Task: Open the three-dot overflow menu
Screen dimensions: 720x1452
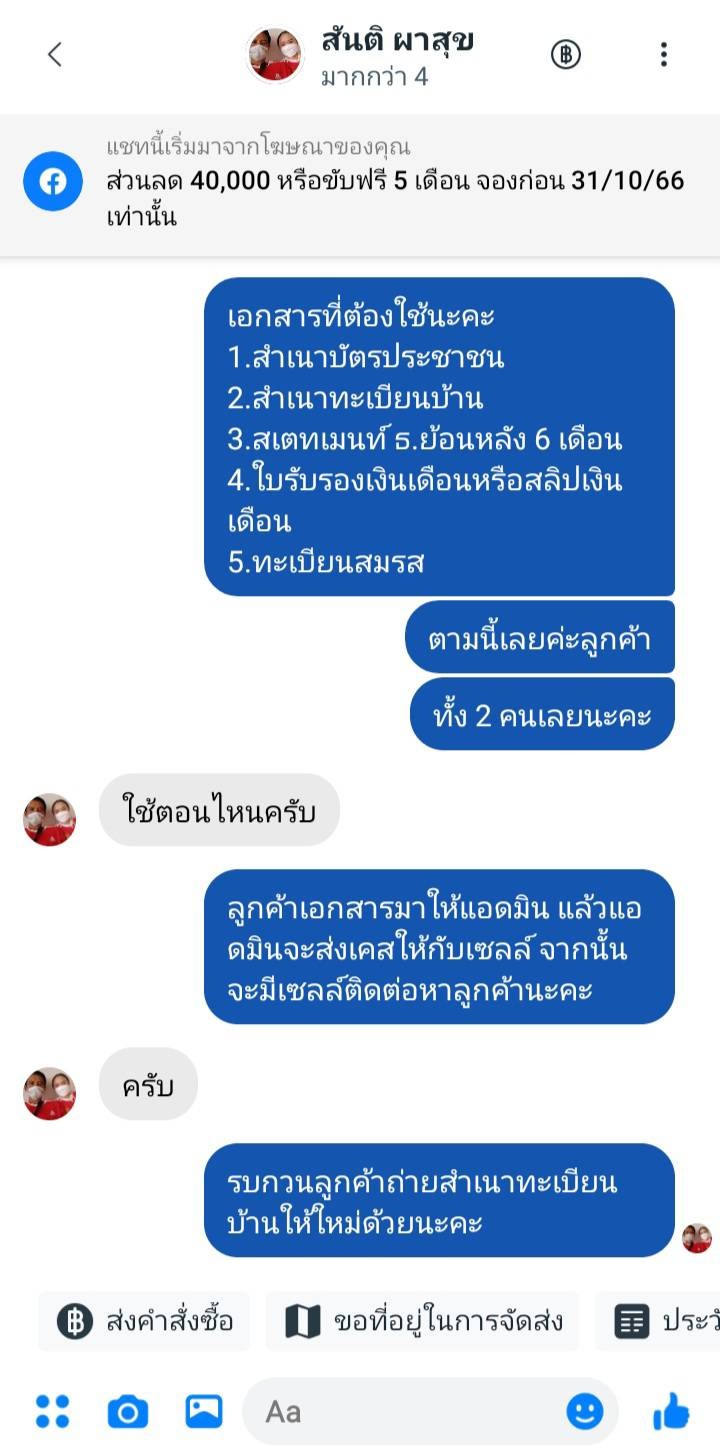Action: [x=663, y=54]
